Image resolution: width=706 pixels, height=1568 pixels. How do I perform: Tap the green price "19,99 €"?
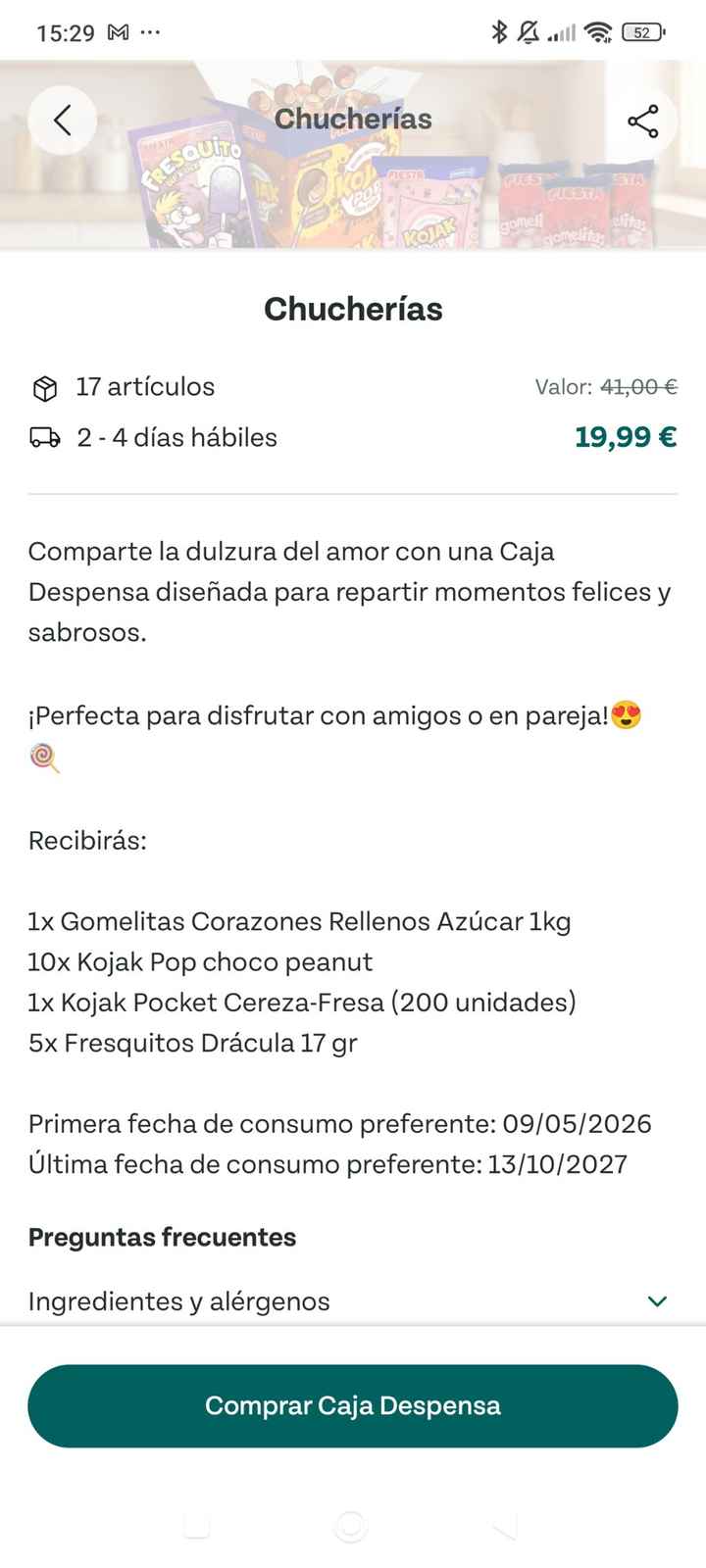(x=627, y=436)
